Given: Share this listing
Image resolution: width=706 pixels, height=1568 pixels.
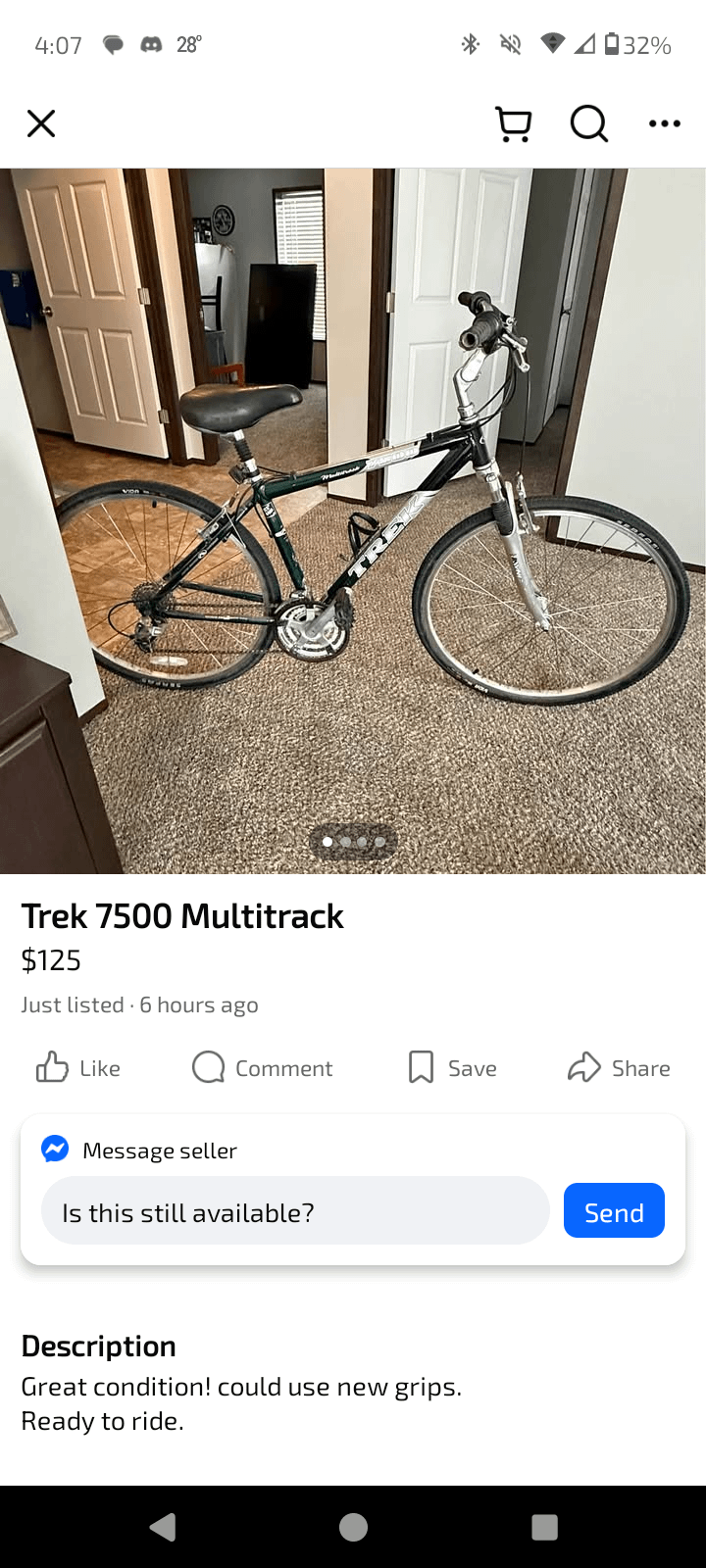Looking at the screenshot, I should click(619, 1067).
